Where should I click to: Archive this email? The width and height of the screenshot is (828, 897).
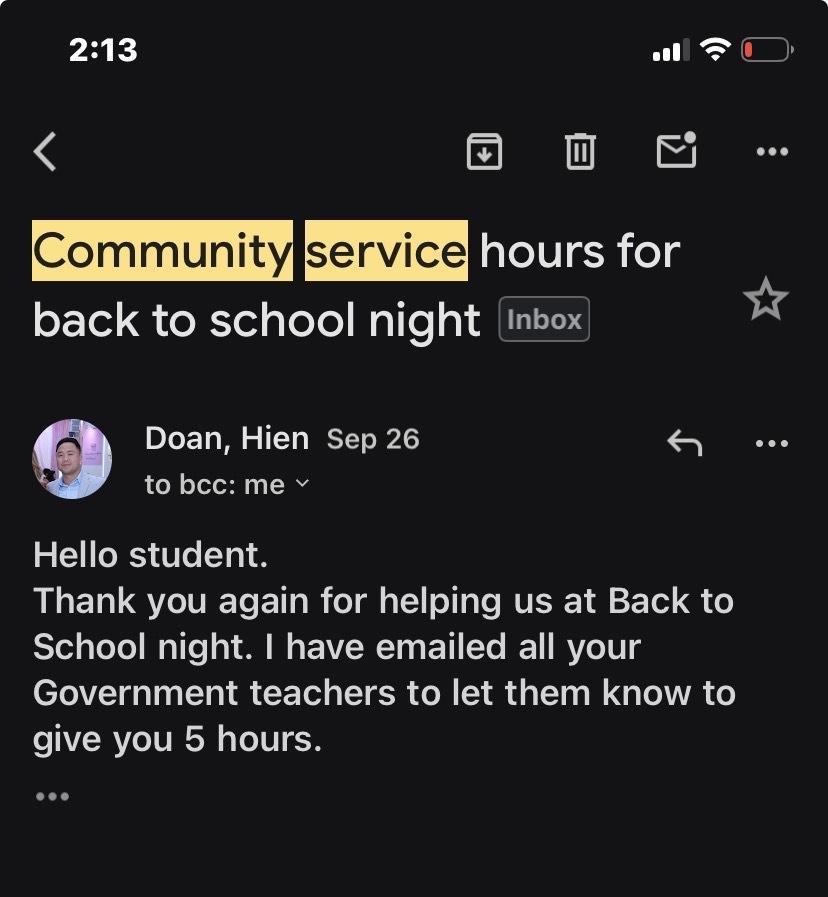(484, 152)
